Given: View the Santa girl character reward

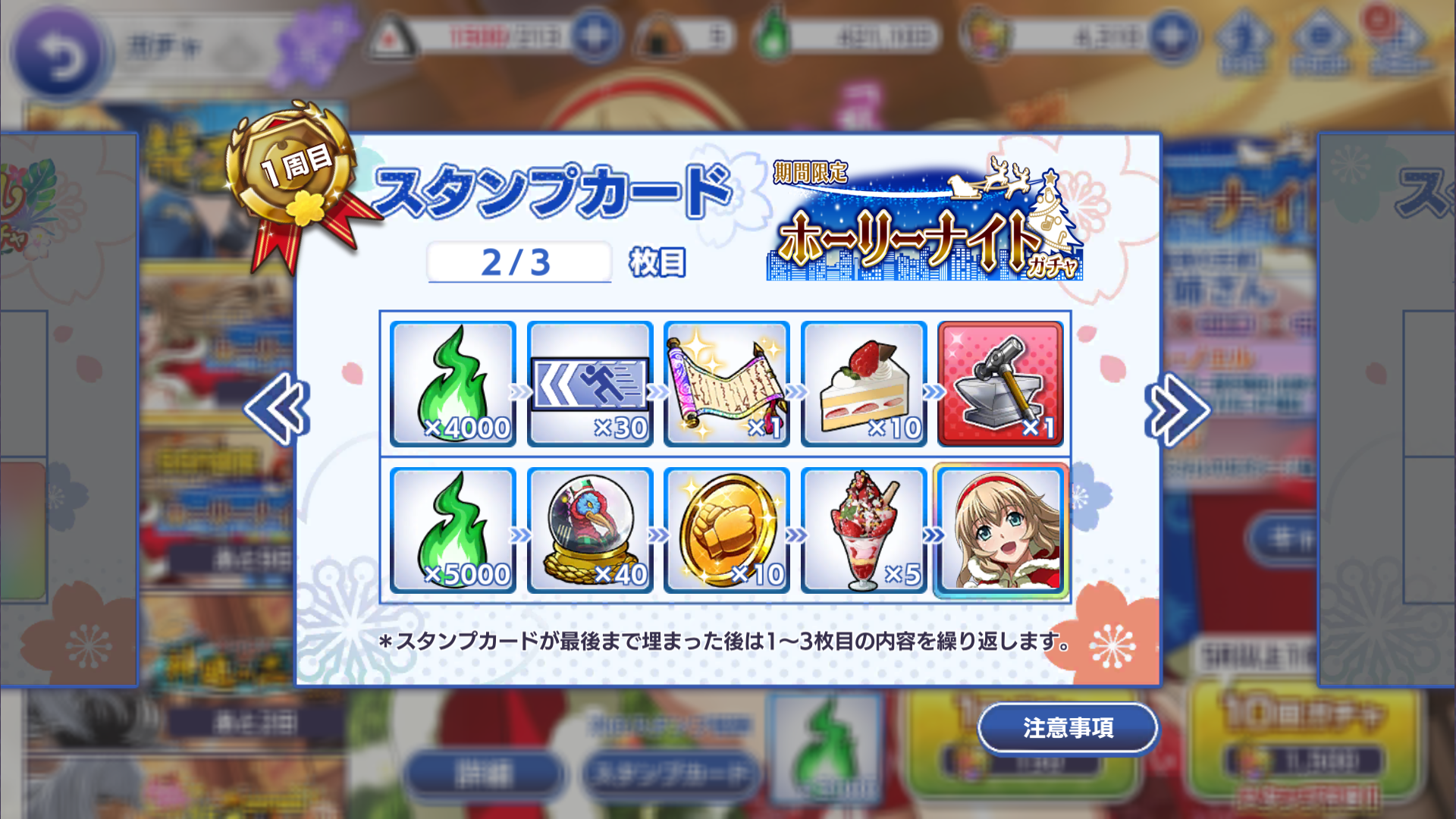Looking at the screenshot, I should click(x=1001, y=530).
